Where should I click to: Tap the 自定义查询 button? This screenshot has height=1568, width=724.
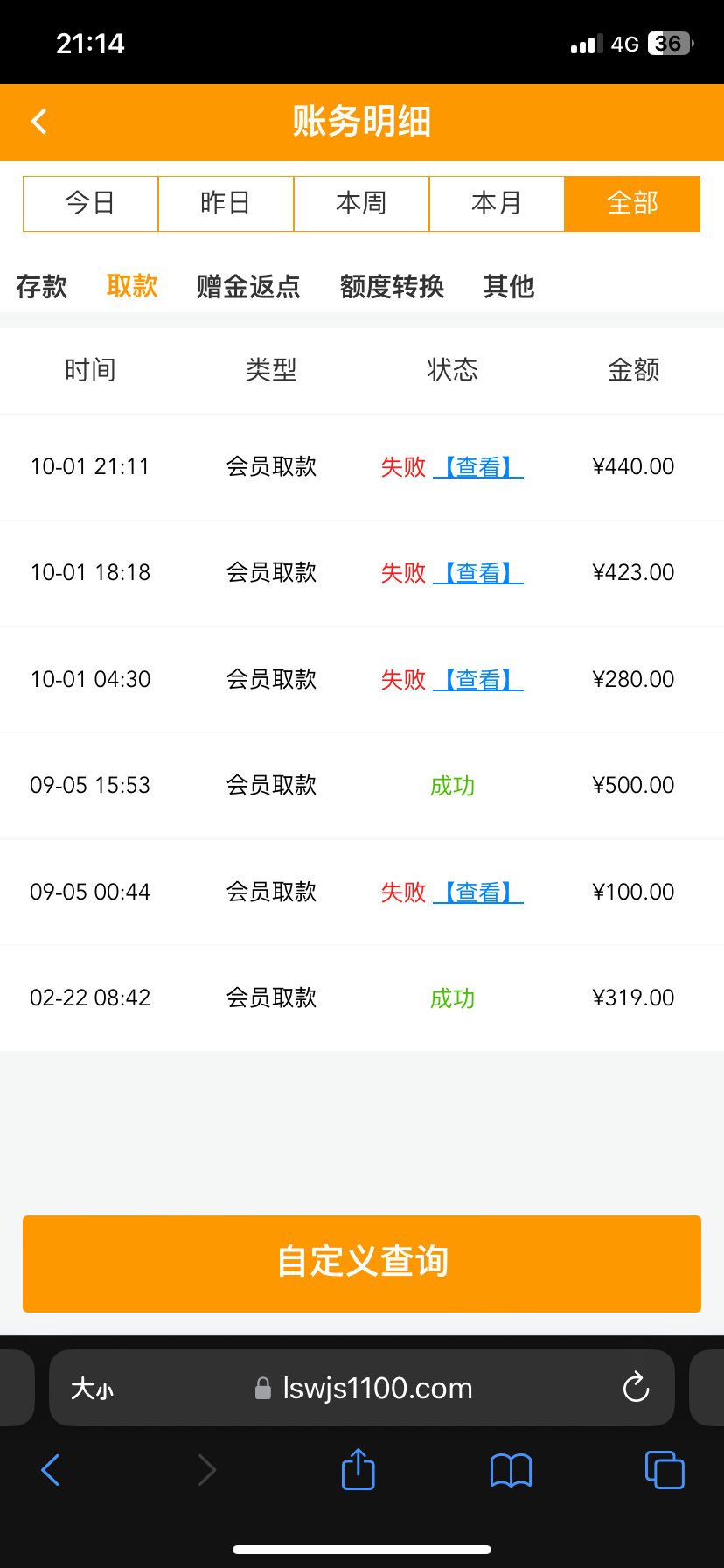coord(362,1263)
